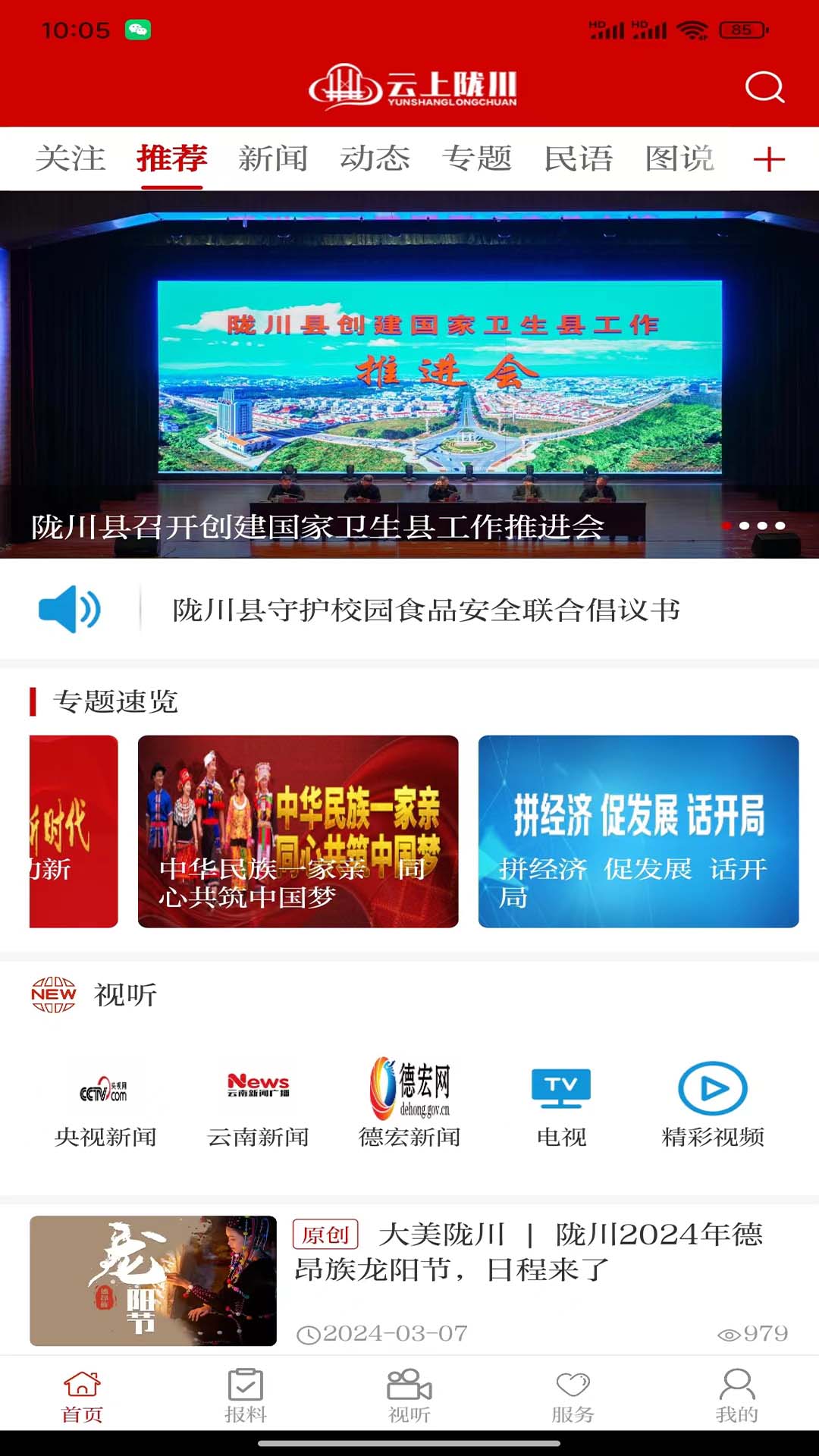Tap the plus icon to add channels
Screen dimensions: 819x1456
[x=768, y=159]
